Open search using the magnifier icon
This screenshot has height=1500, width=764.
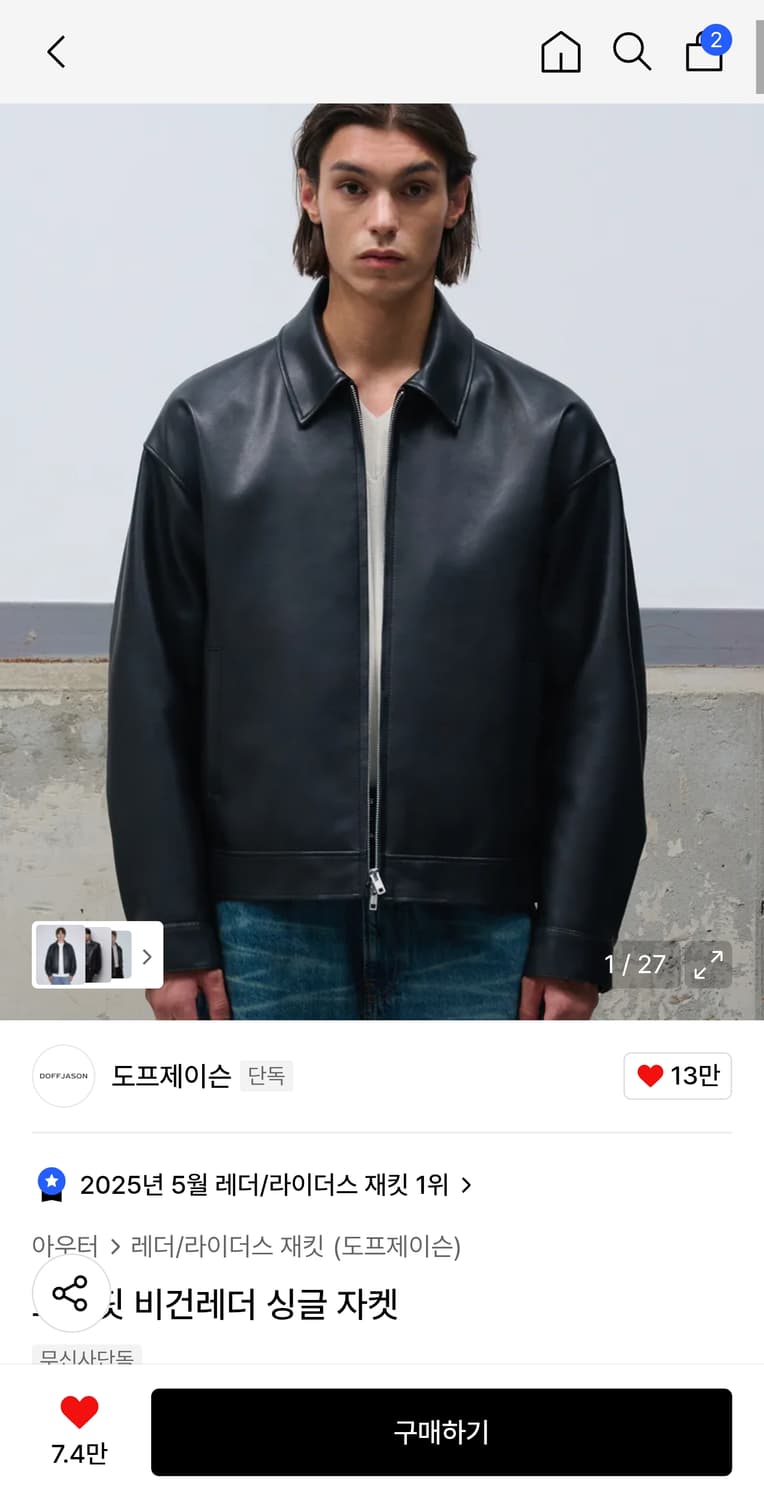coord(632,53)
